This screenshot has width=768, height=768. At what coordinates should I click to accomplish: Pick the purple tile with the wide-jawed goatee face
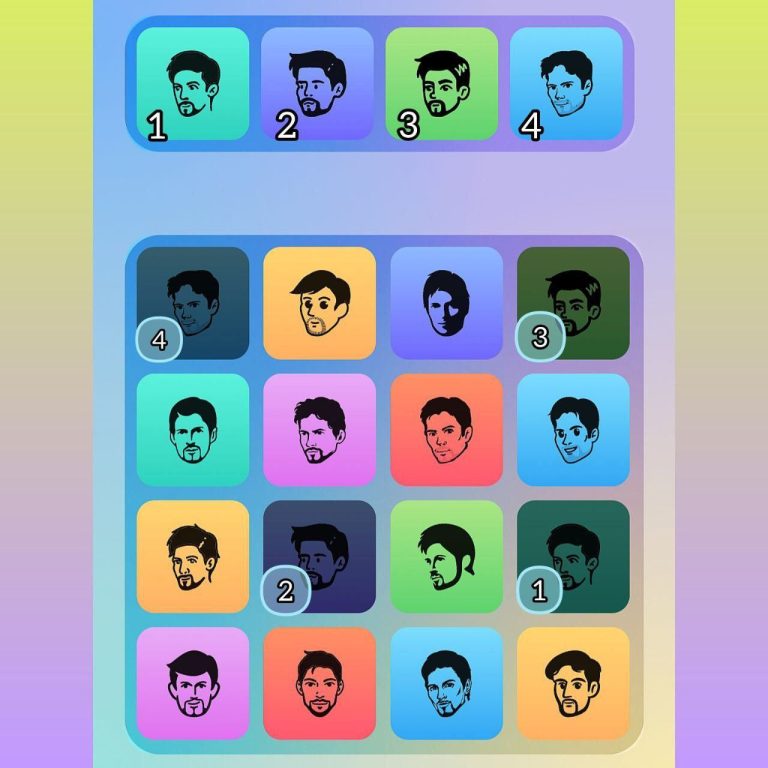pos(192,684)
